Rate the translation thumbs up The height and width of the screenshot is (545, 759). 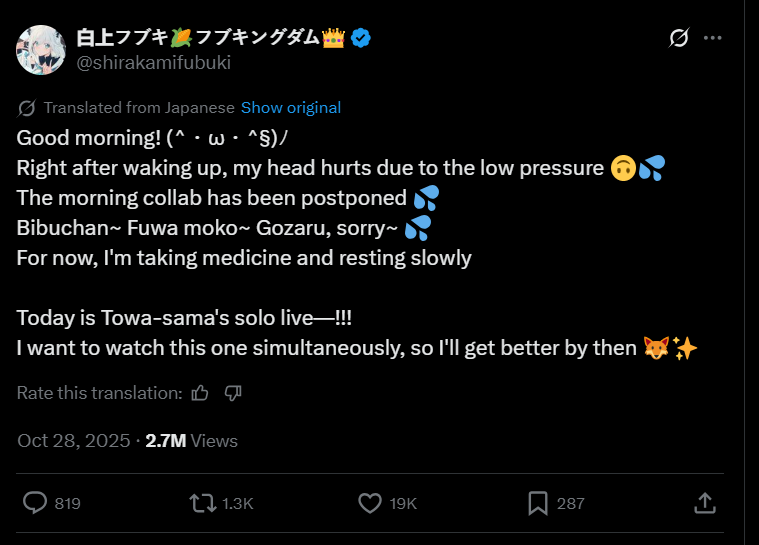point(200,393)
